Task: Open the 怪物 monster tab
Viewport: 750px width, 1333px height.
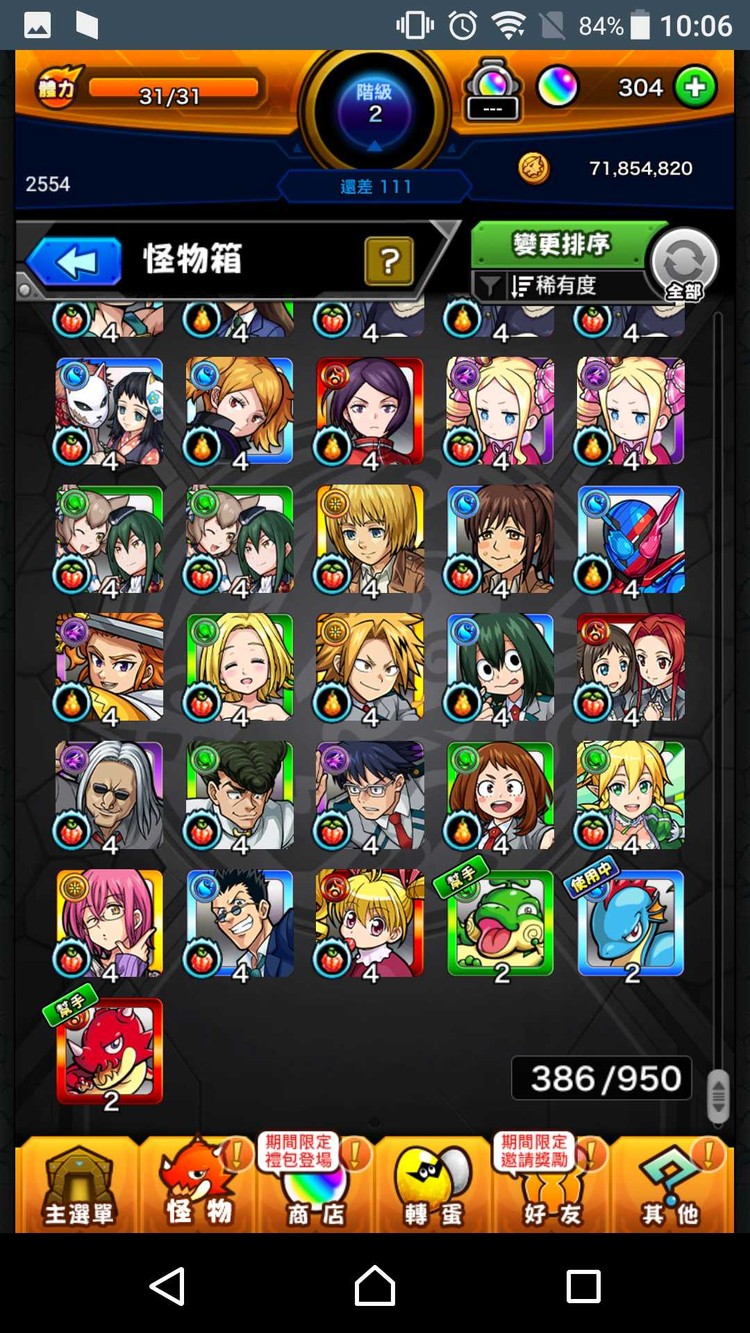Action: coord(198,1186)
